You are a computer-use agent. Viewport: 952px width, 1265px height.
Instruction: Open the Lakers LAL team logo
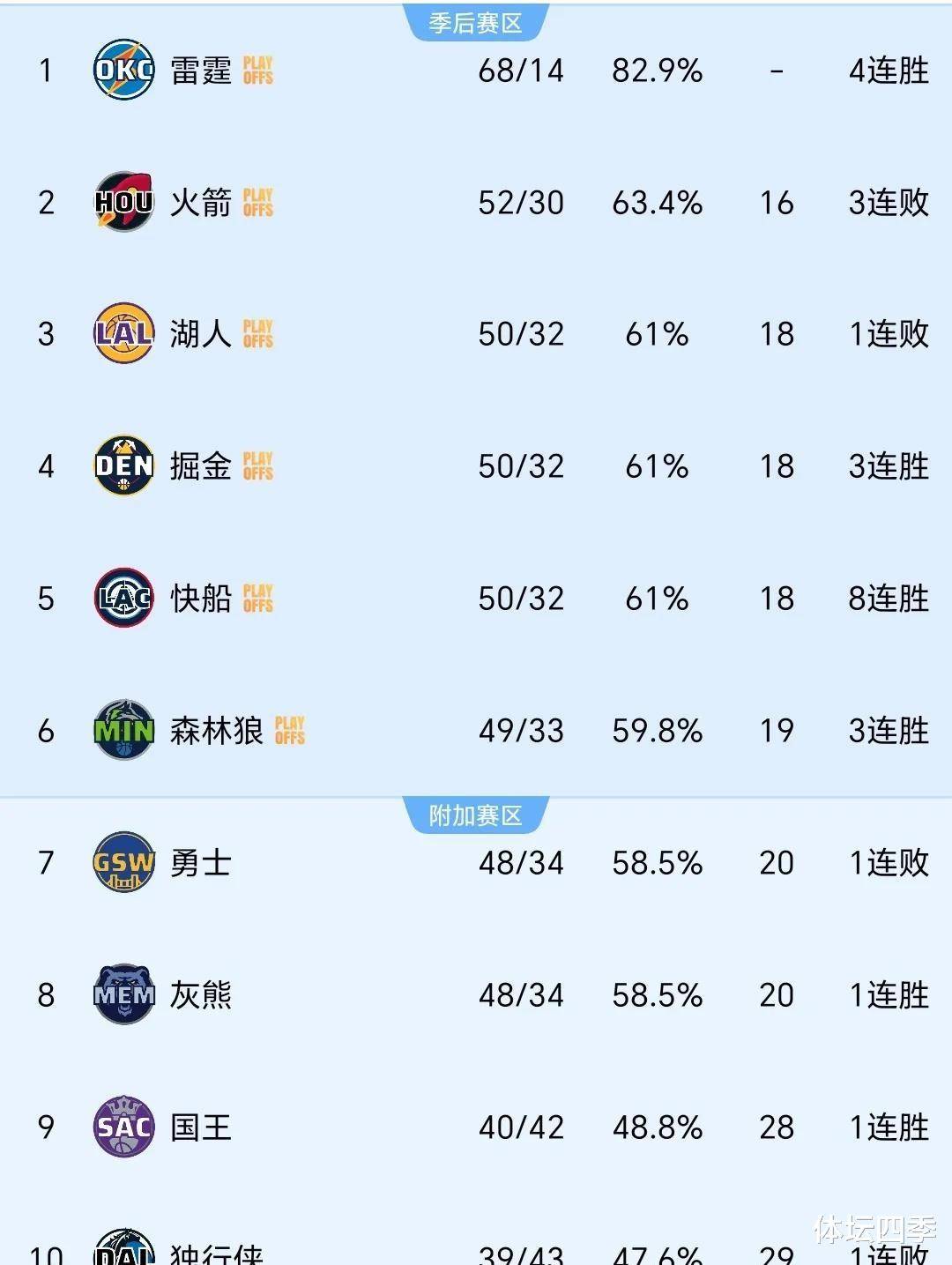(125, 335)
